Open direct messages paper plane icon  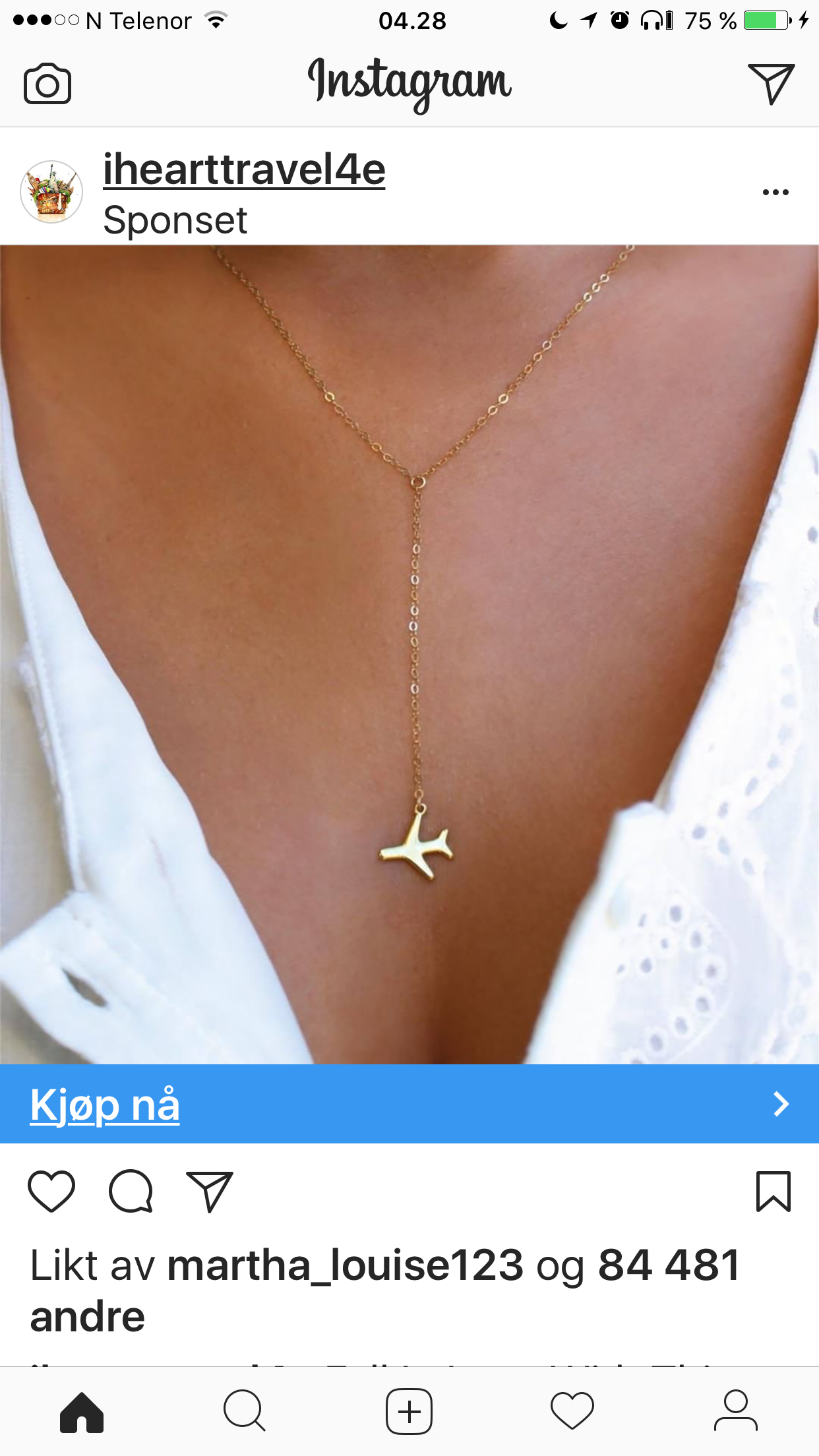tap(771, 84)
